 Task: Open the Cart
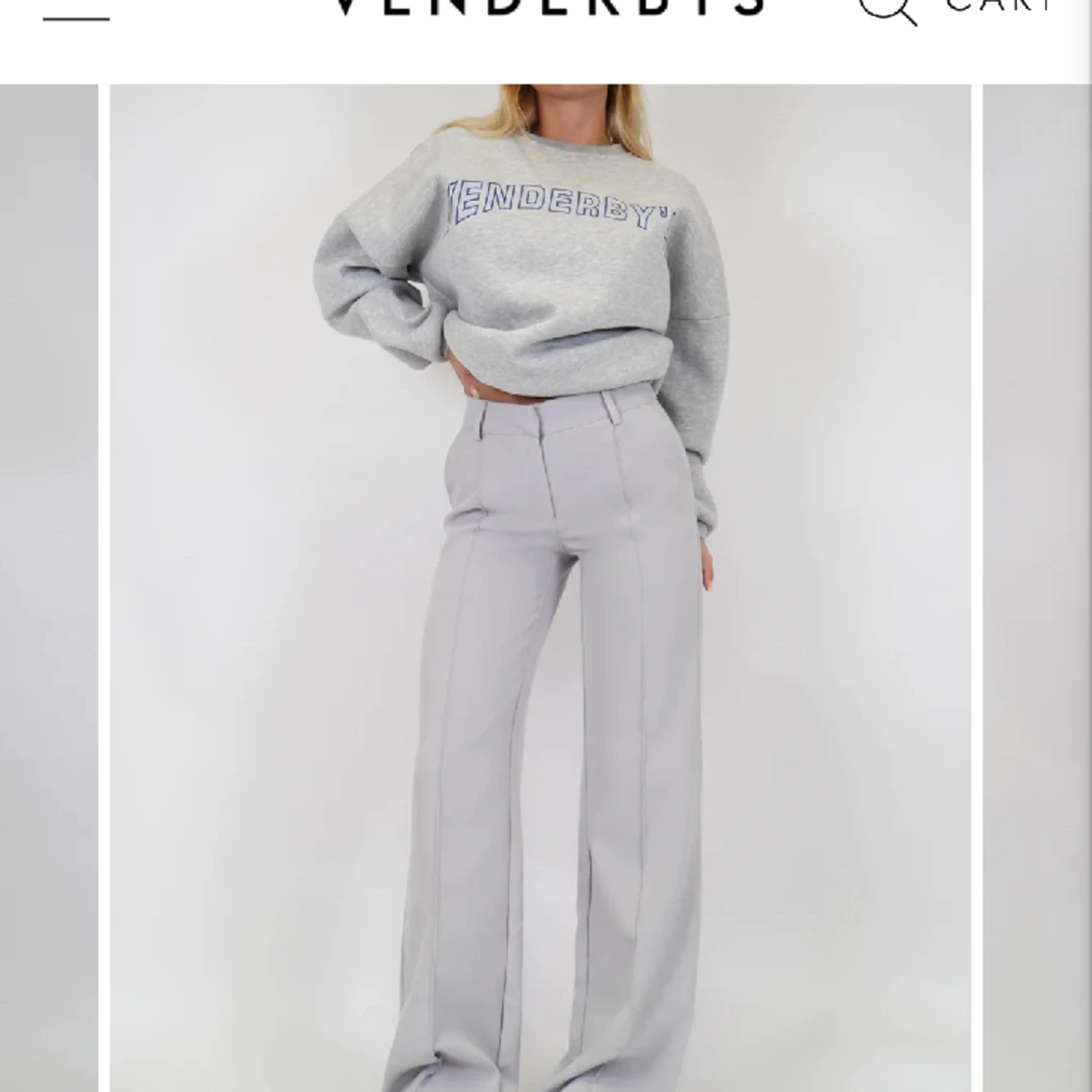999,7
